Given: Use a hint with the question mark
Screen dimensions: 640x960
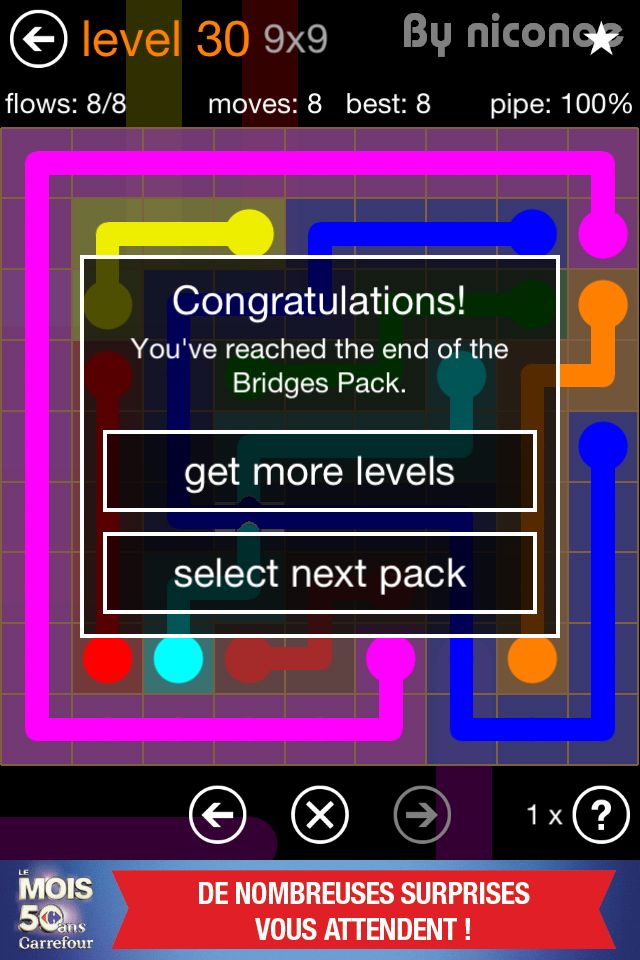Looking at the screenshot, I should click(601, 816).
